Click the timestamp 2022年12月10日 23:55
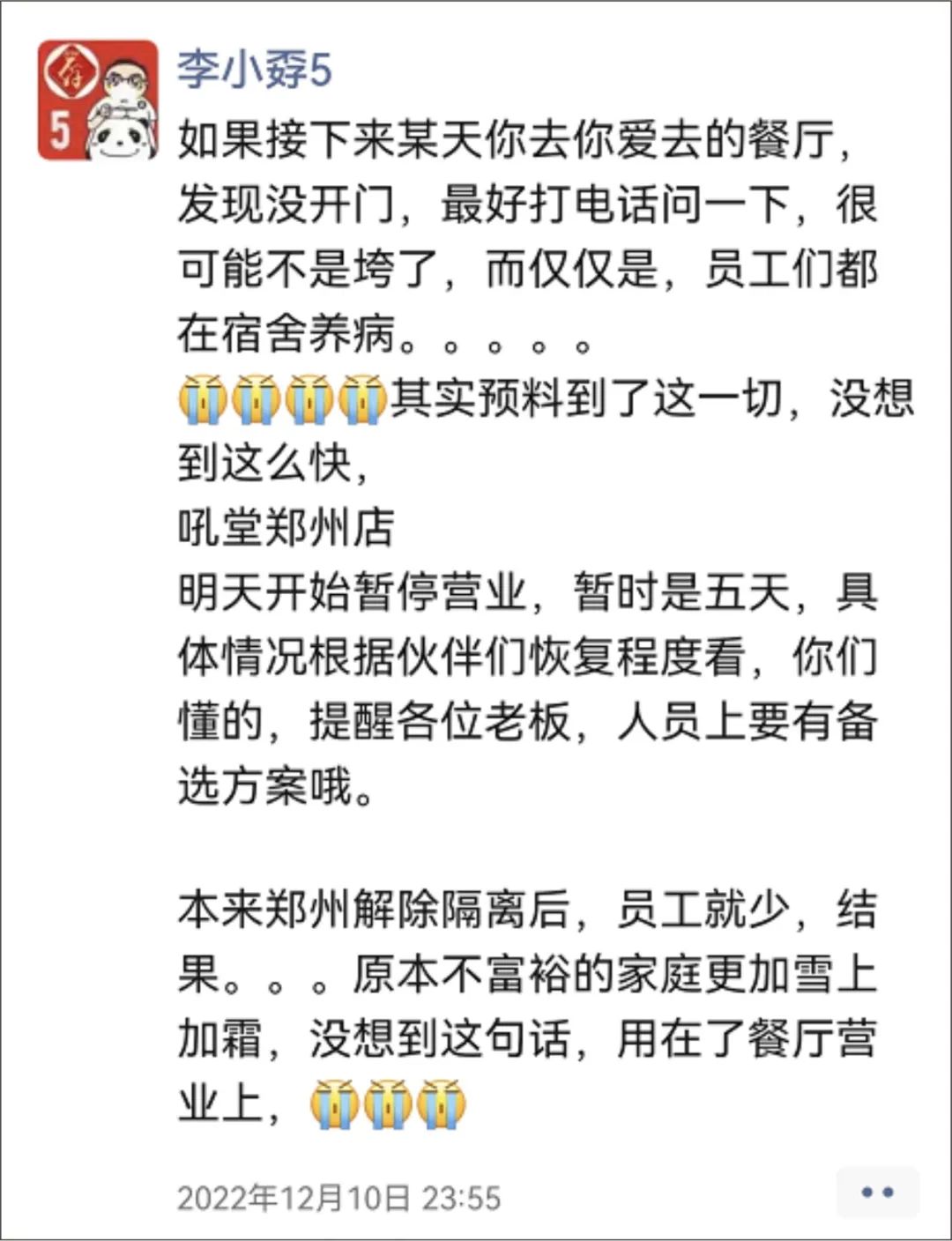Viewport: 952px width, 1241px height. [338, 1195]
